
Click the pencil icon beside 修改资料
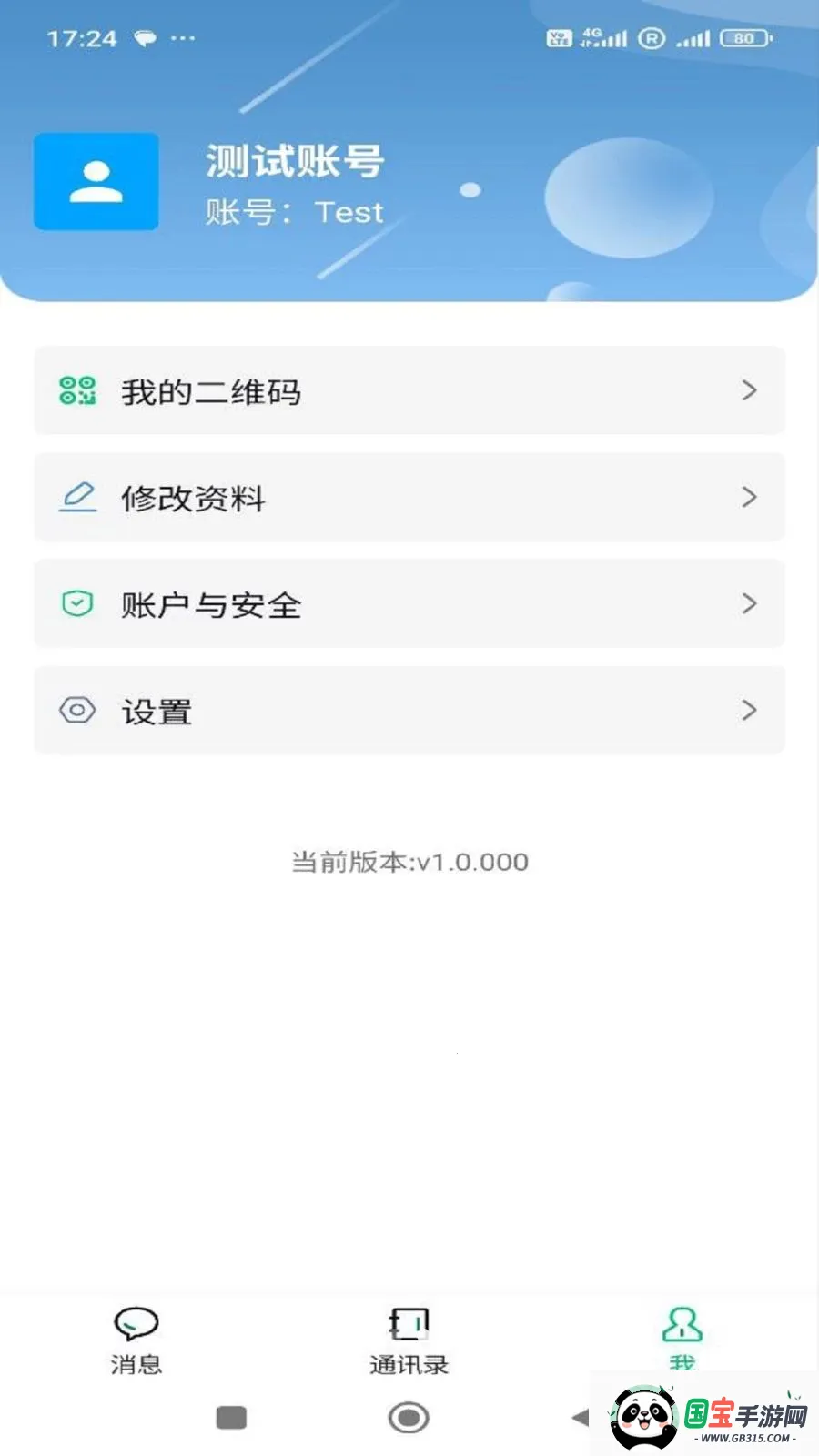pyautogui.click(x=78, y=497)
